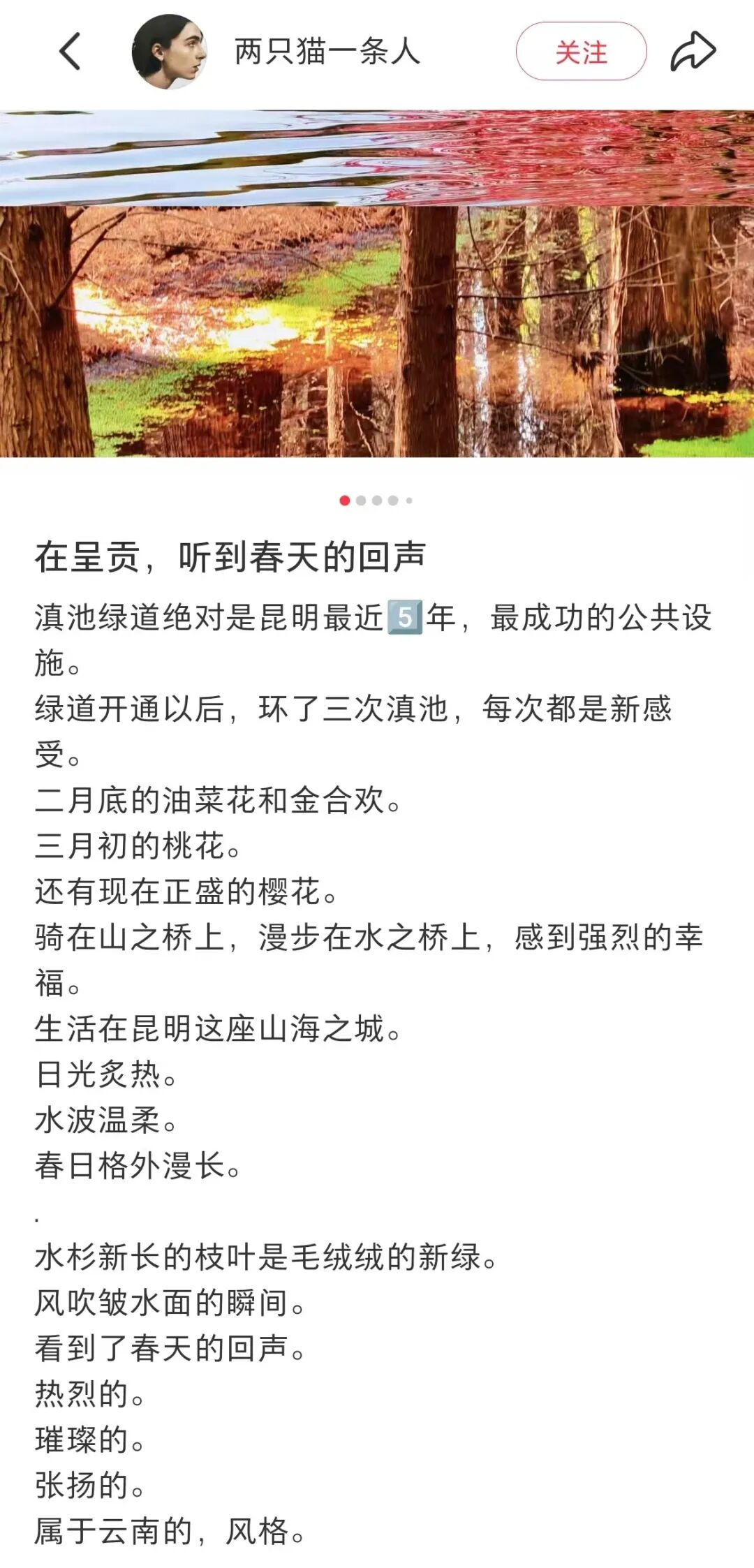Image resolution: width=754 pixels, height=1568 pixels.
Task: Click the carousel dot indicator row
Action: (x=376, y=500)
